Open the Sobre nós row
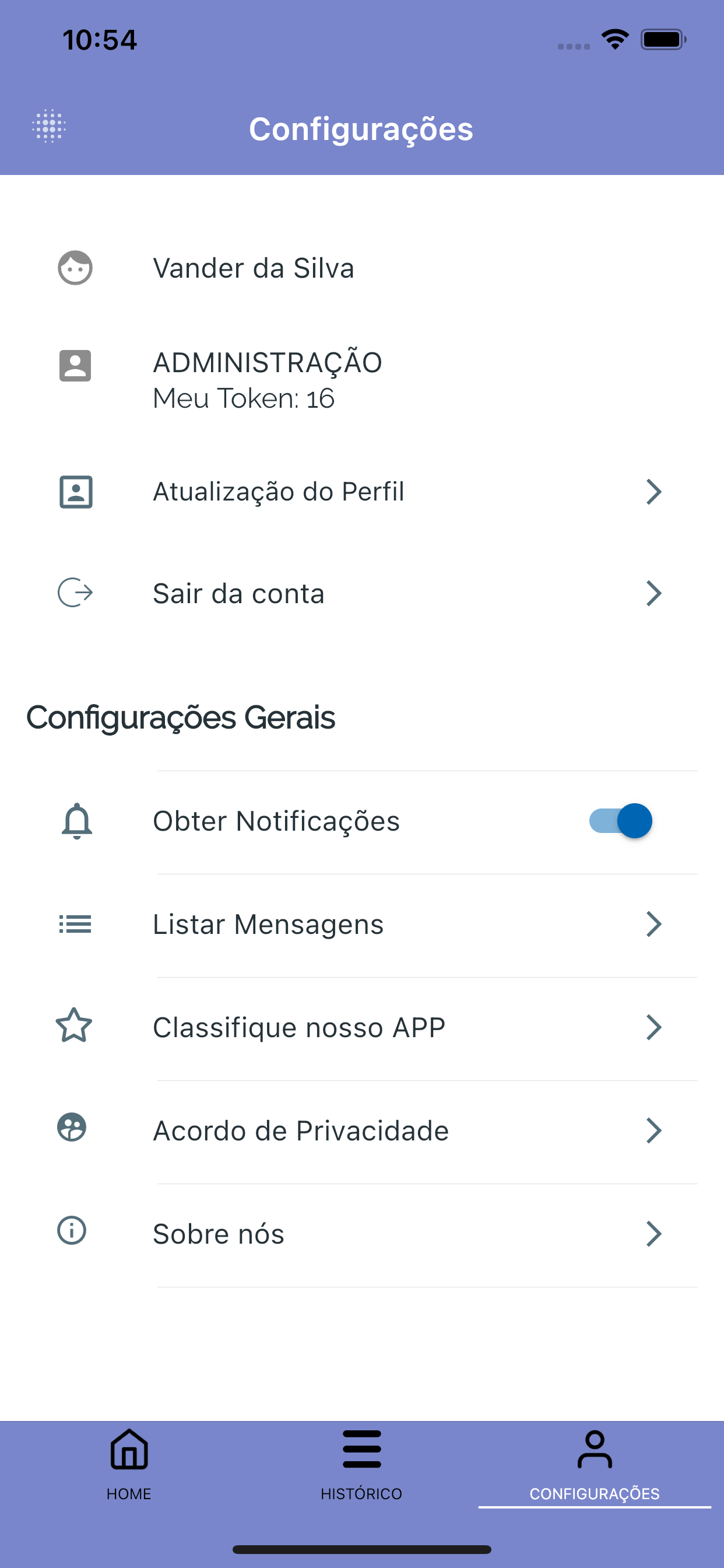This screenshot has height=1568, width=724. pos(362,1234)
